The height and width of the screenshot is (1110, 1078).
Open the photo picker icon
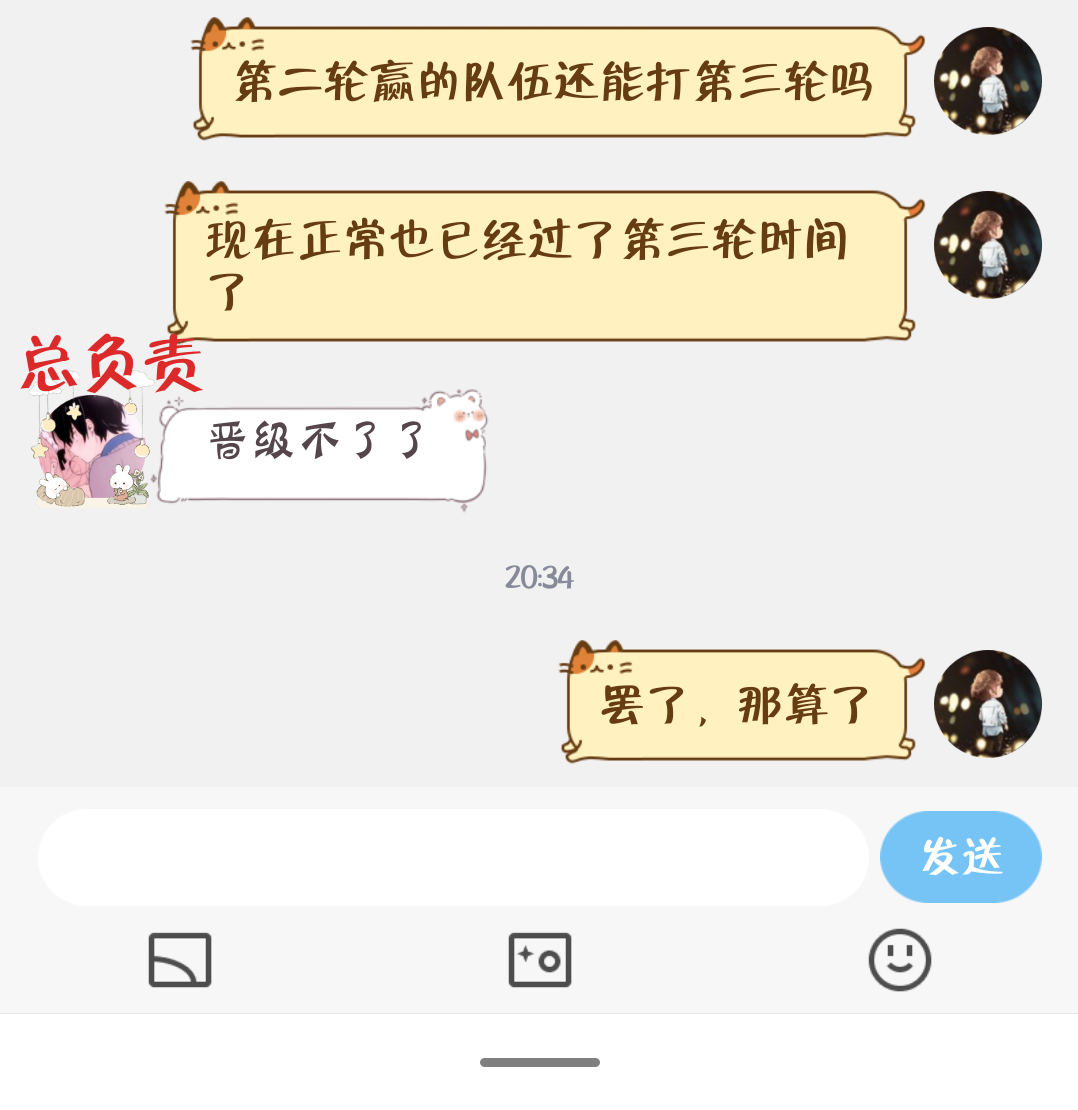(539, 960)
